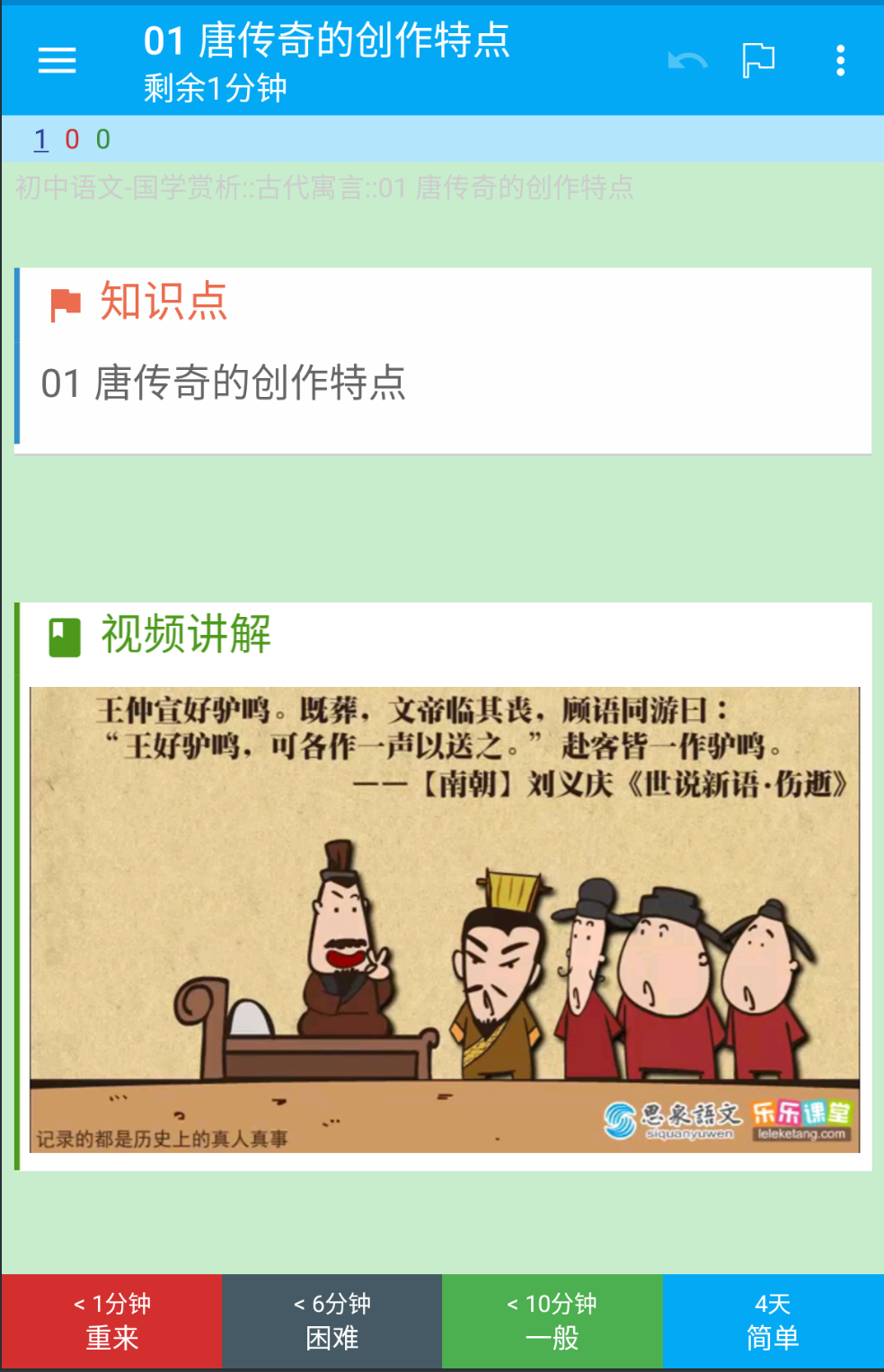
Task: Rate card as 简单 (4天)
Action: [x=773, y=1321]
